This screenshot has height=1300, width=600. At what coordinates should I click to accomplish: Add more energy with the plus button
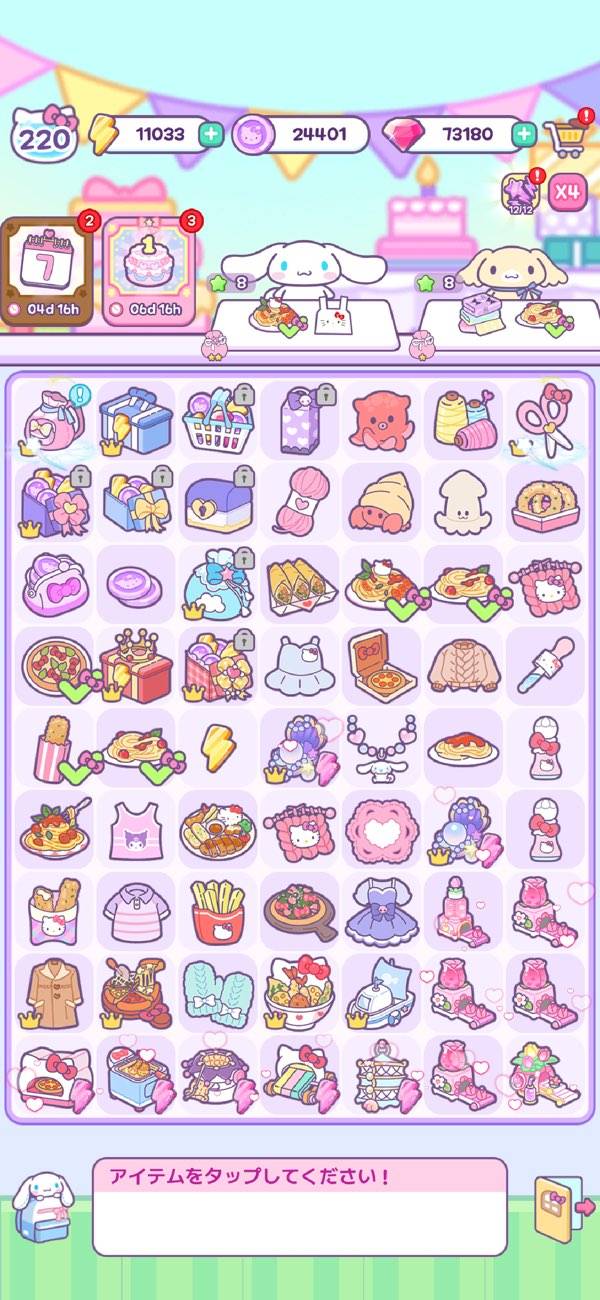211,135
